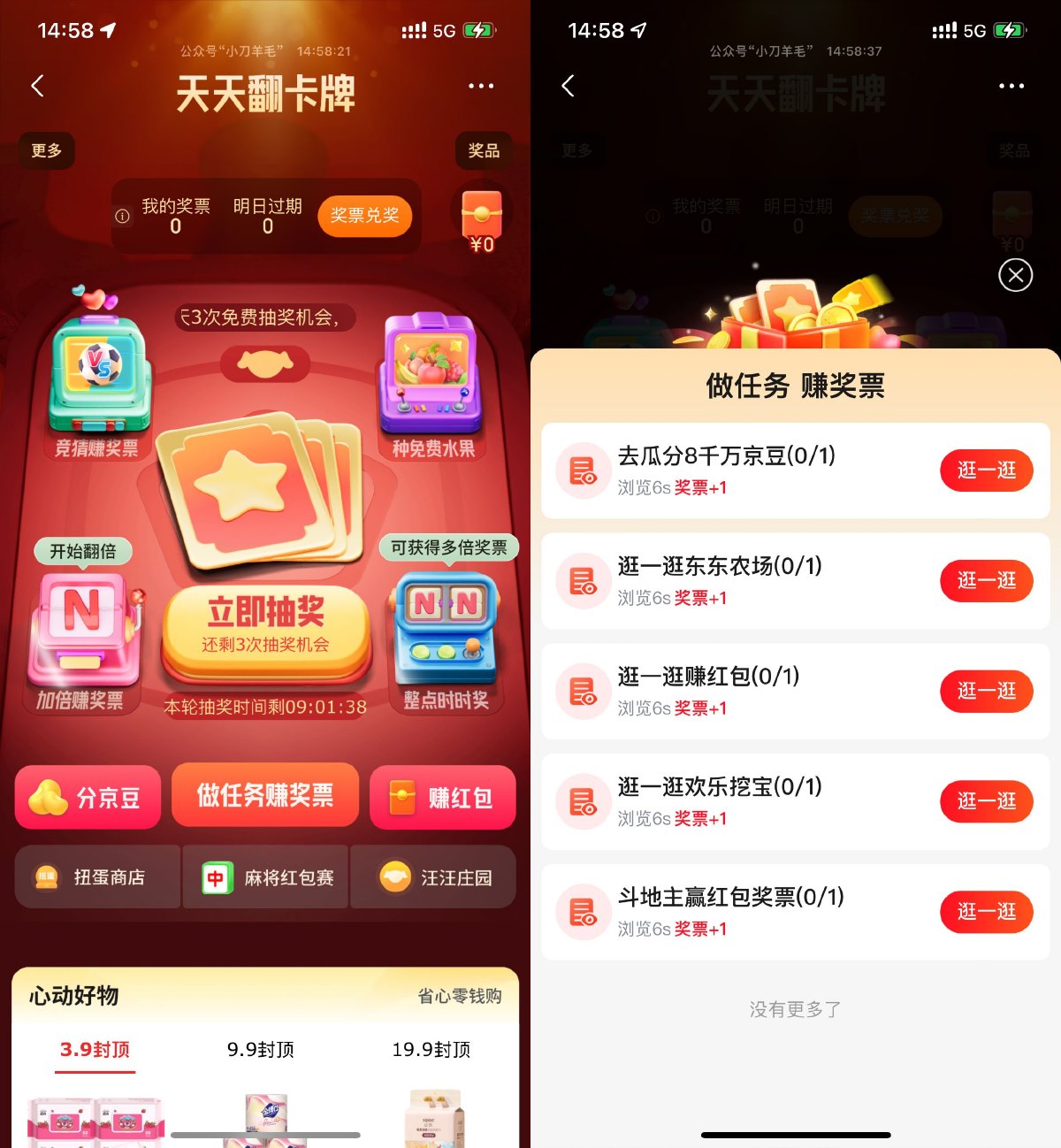The image size is (1061, 1148).
Task: Select the 3.9封顶 tab
Action: (x=95, y=1050)
